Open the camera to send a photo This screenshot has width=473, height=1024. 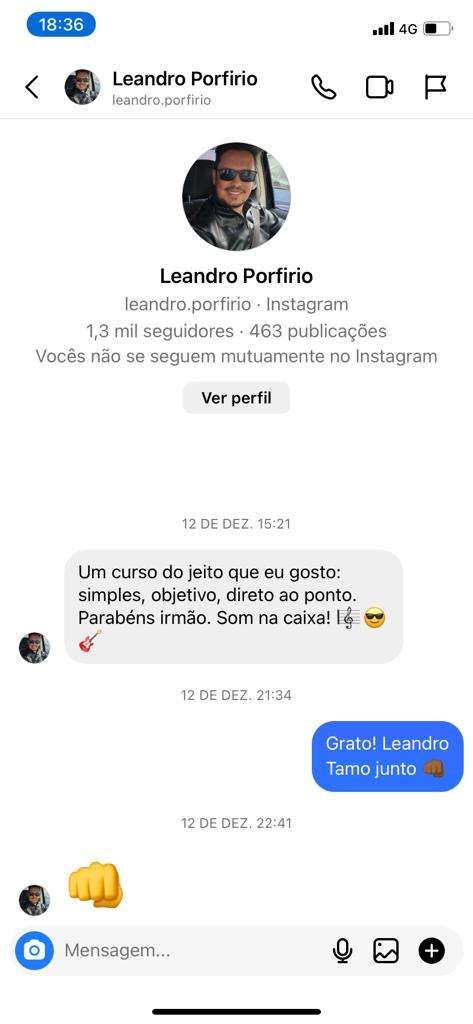tap(34, 950)
